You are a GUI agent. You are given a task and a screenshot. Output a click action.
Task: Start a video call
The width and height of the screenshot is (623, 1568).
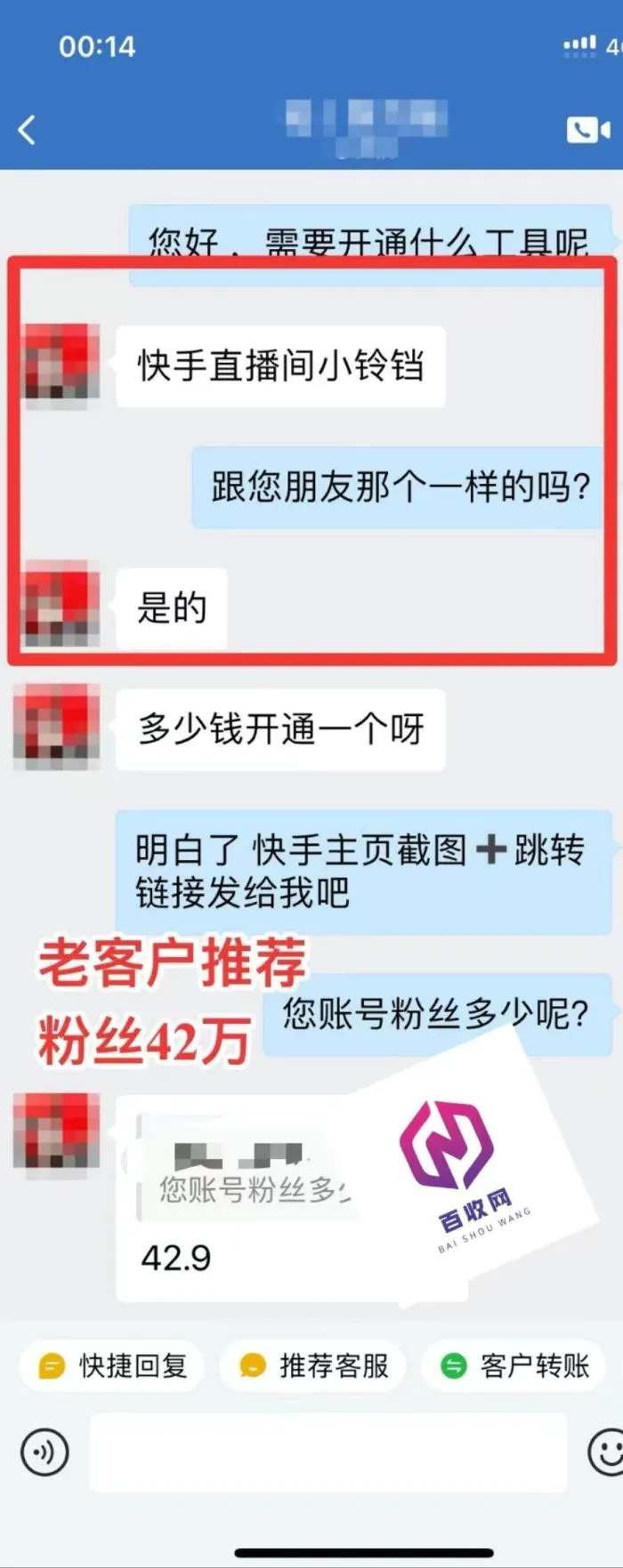point(588,130)
